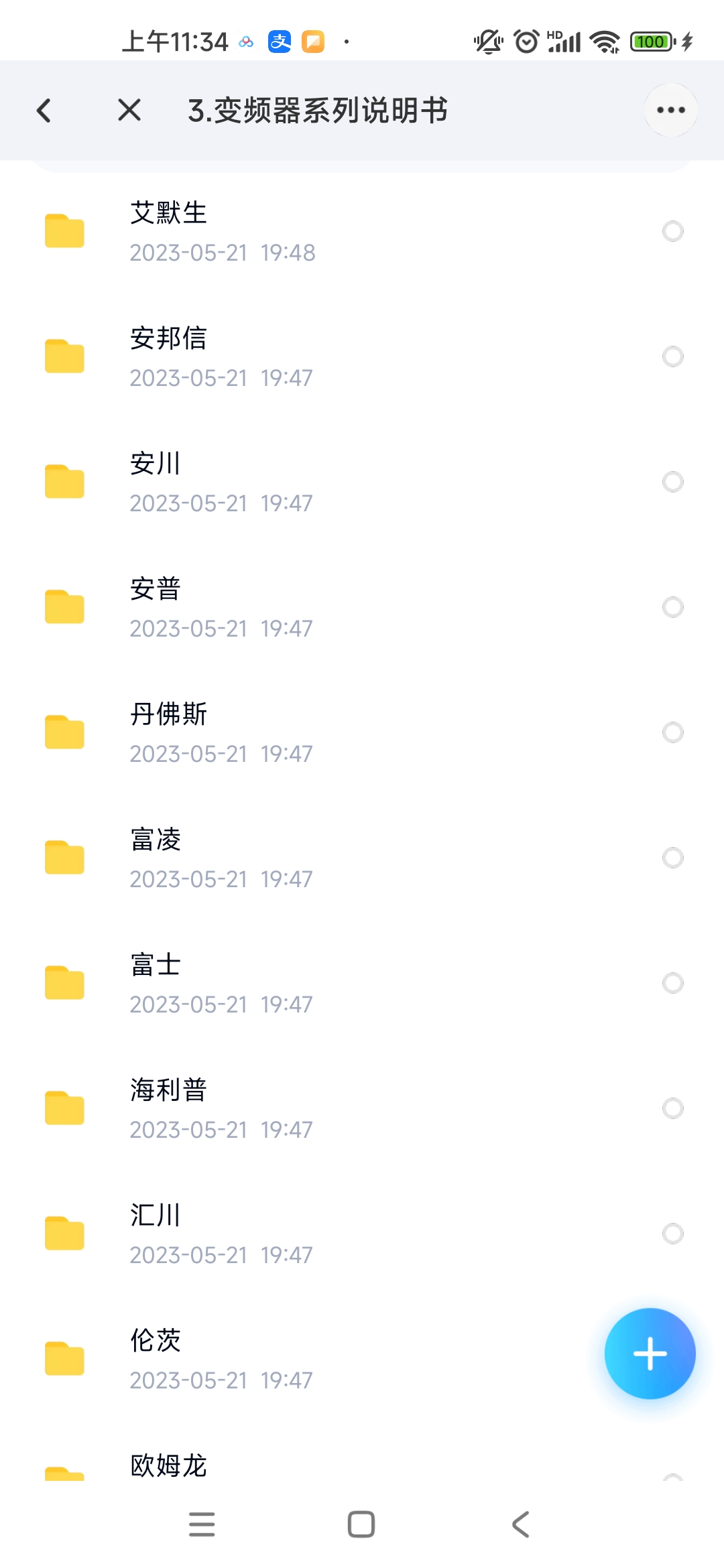Select the 艾默生 folder's circle checkbox
This screenshot has height=1568, width=724.
click(672, 231)
